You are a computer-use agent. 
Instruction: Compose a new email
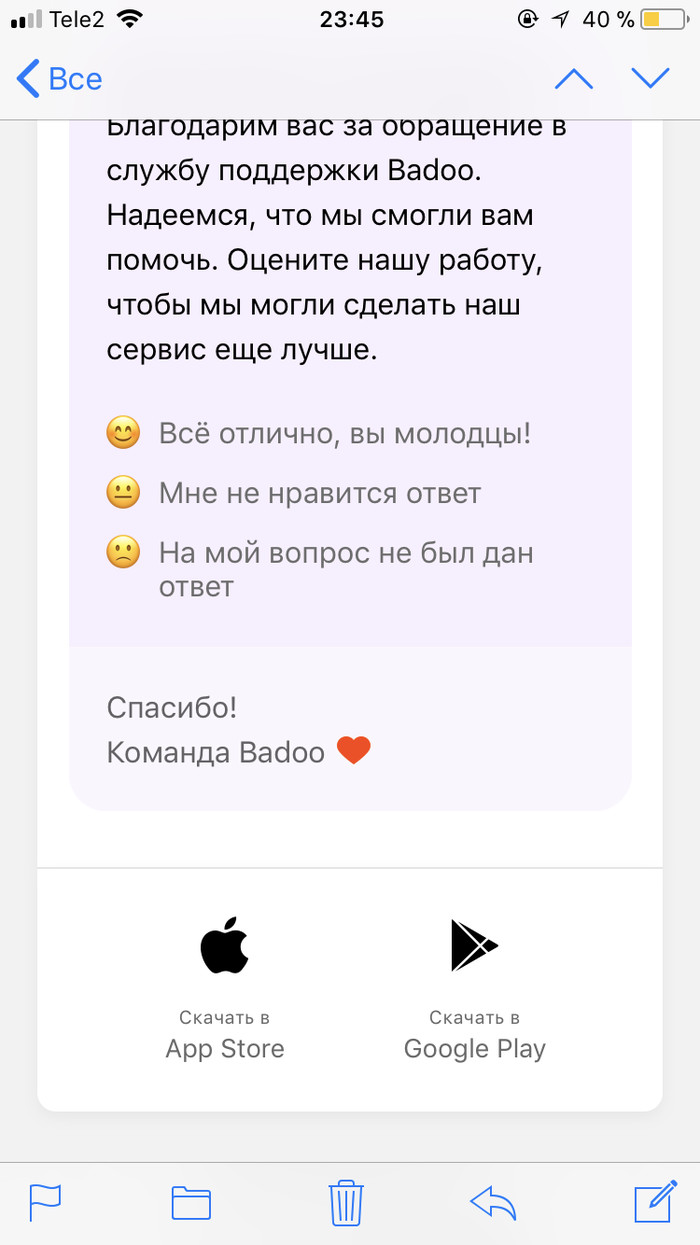click(655, 1201)
